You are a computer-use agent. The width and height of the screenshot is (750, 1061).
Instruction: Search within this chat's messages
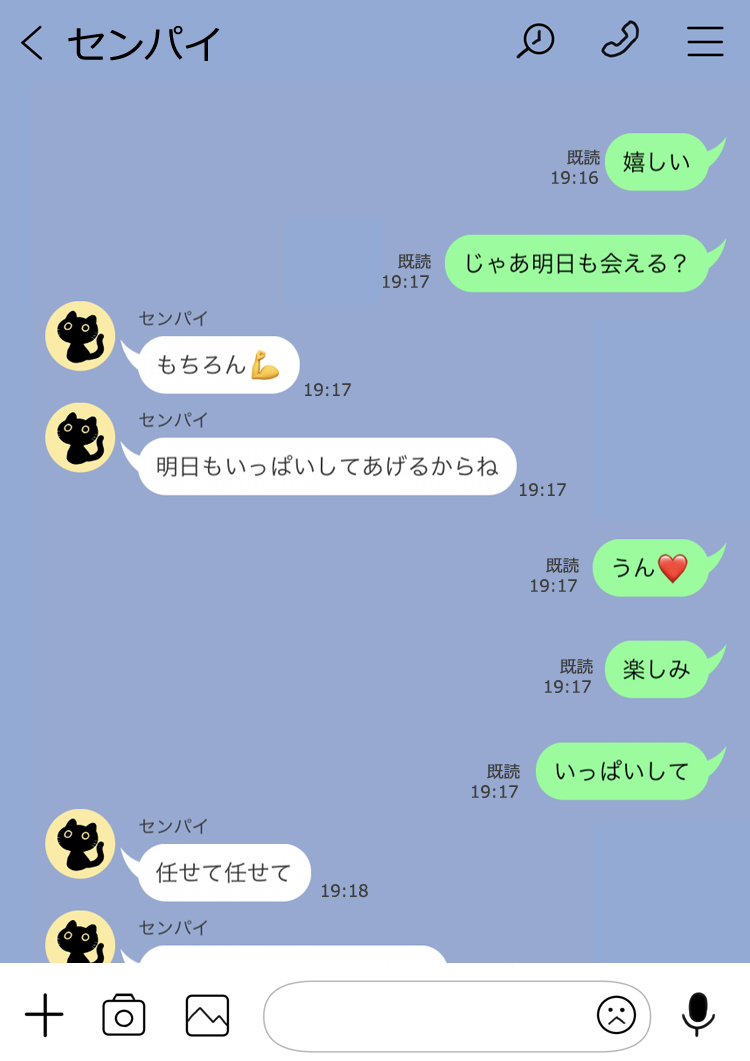click(x=535, y=41)
